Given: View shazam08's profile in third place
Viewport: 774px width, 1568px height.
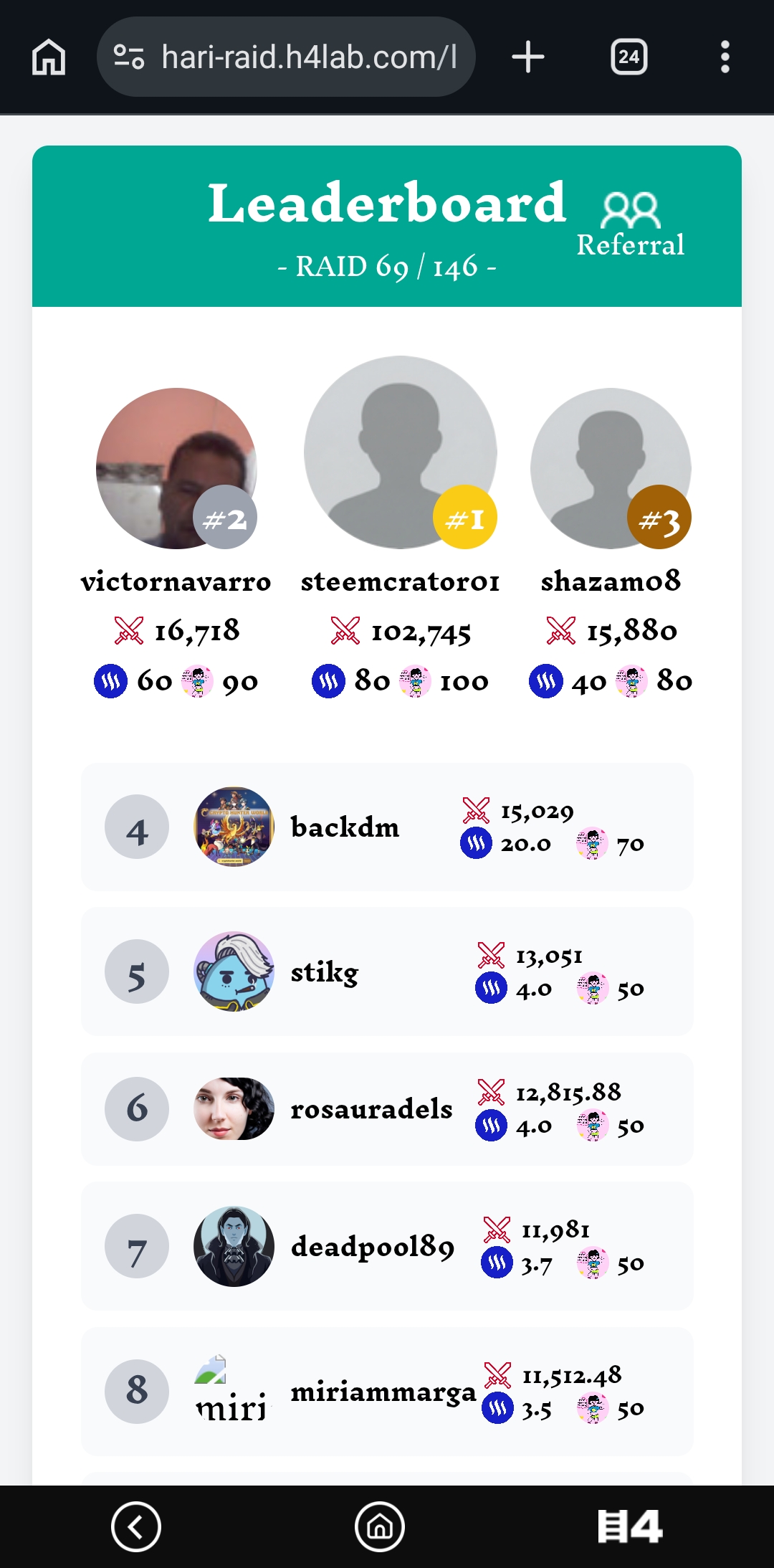Looking at the screenshot, I should coord(611,469).
